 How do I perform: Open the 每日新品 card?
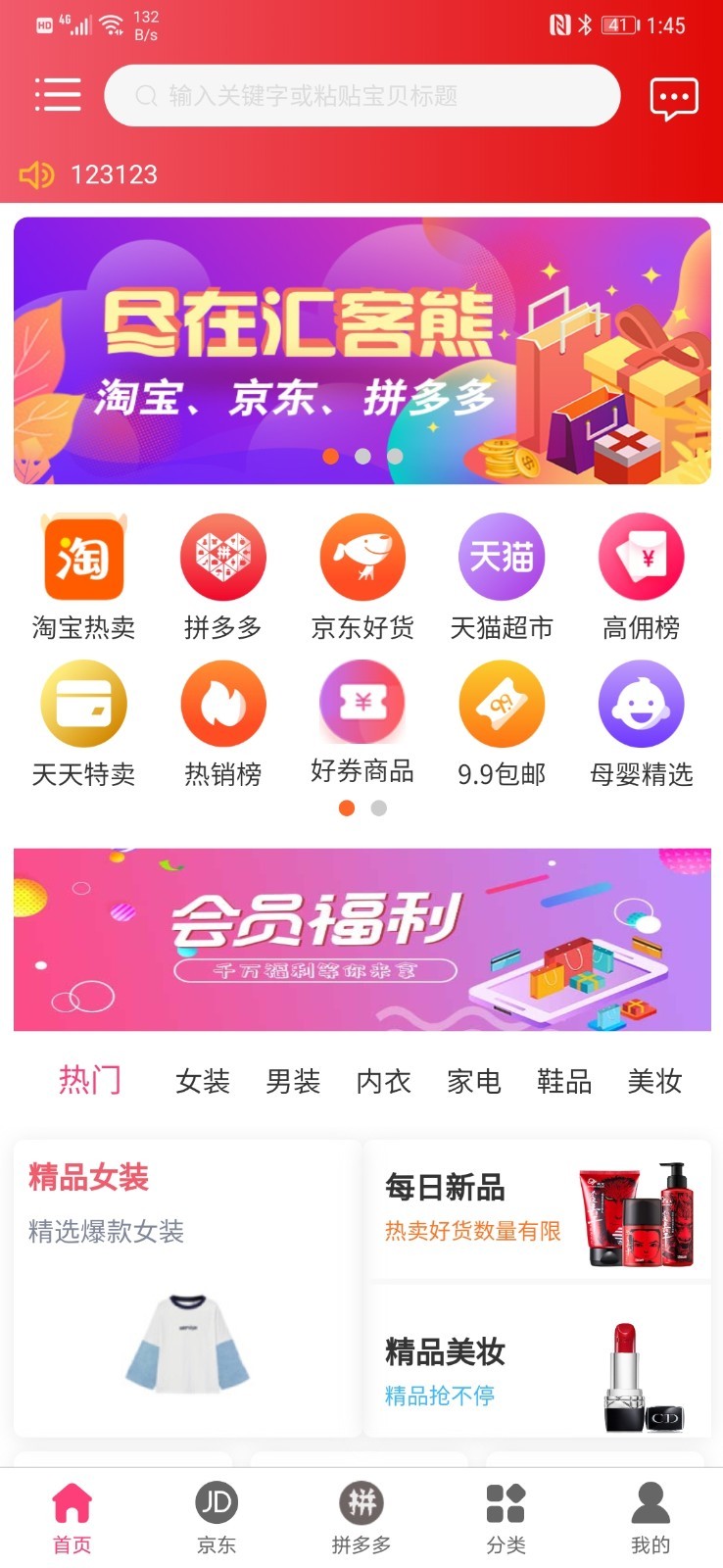coord(538,1209)
